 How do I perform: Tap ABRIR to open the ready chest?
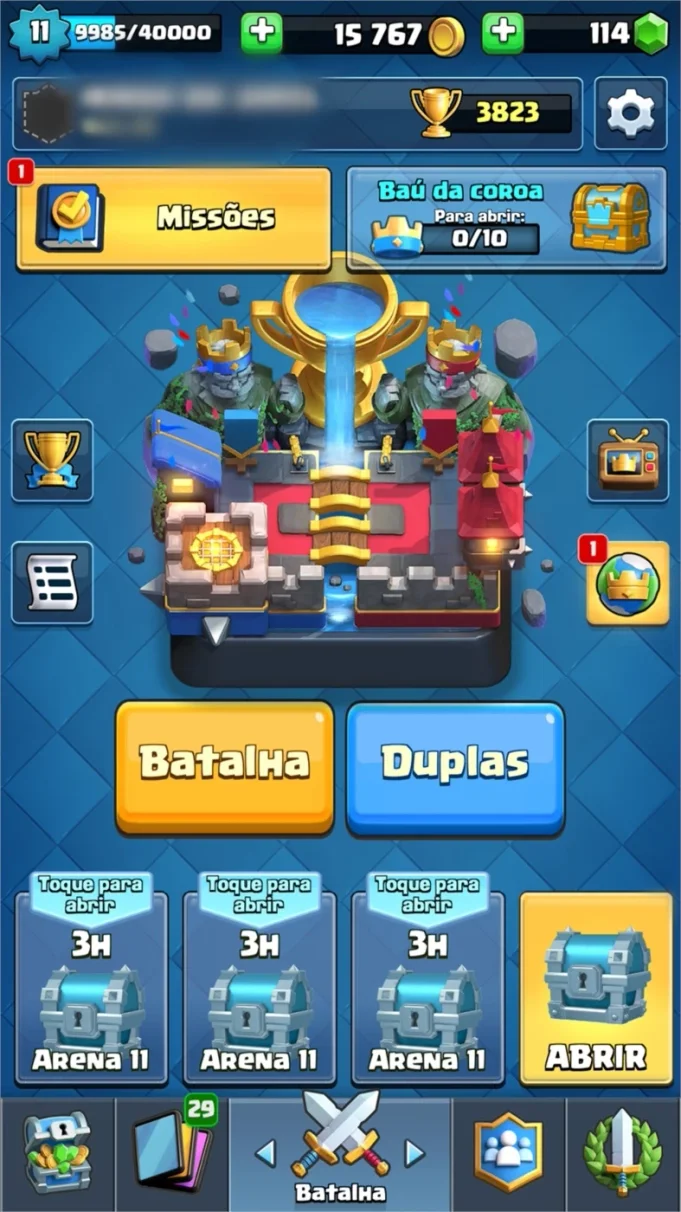596,988
